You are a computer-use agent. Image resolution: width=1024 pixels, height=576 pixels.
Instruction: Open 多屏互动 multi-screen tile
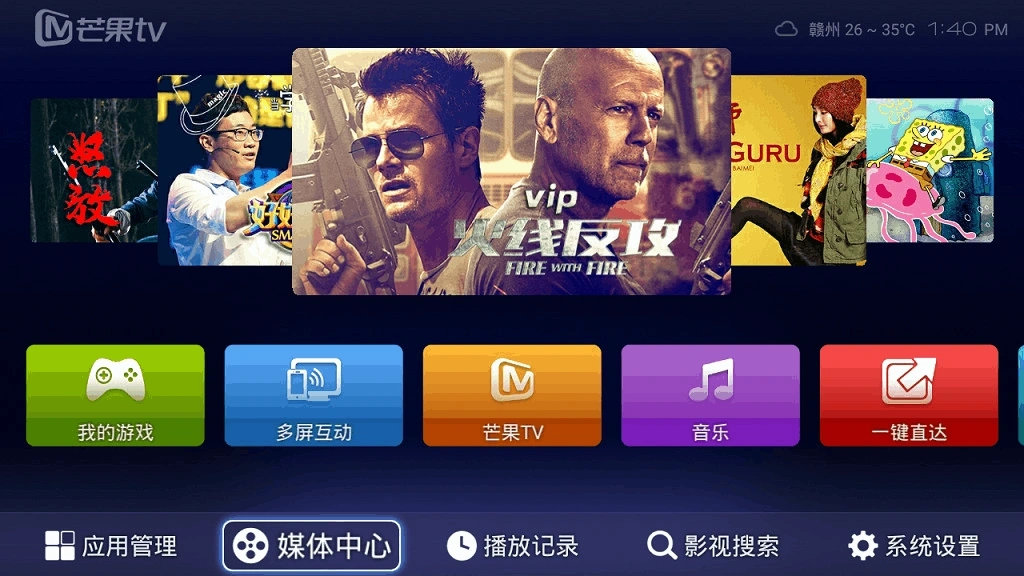[x=313, y=395]
